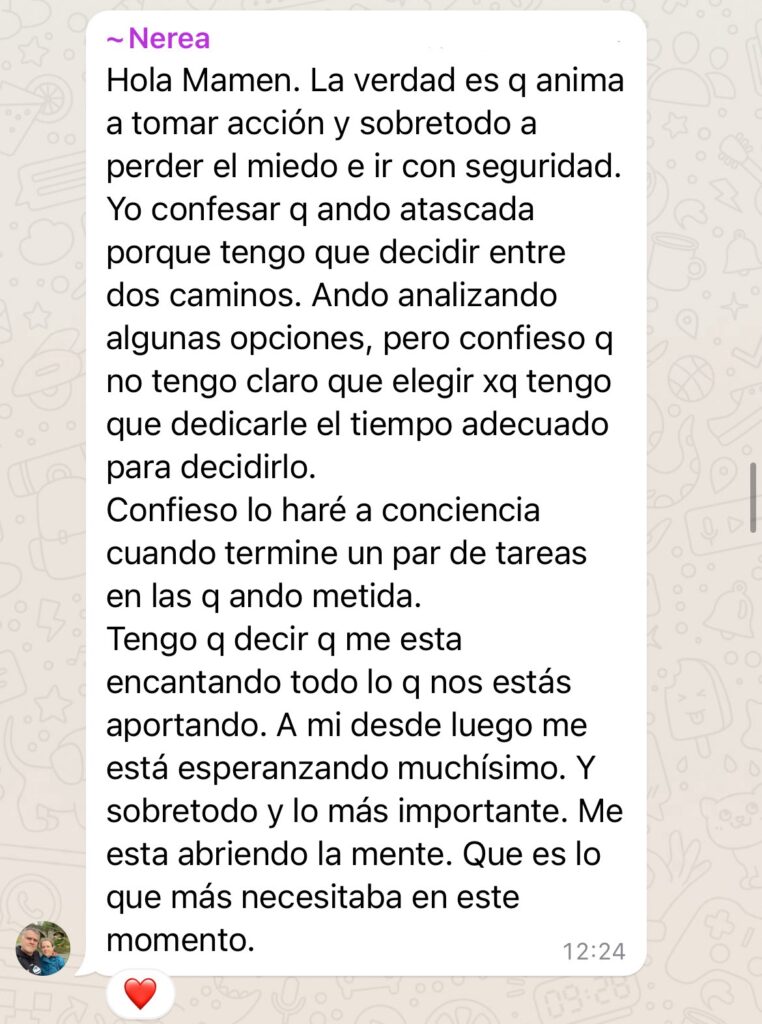Tap the sender's profile photo
The height and width of the screenshot is (1024, 762).
click(43, 948)
